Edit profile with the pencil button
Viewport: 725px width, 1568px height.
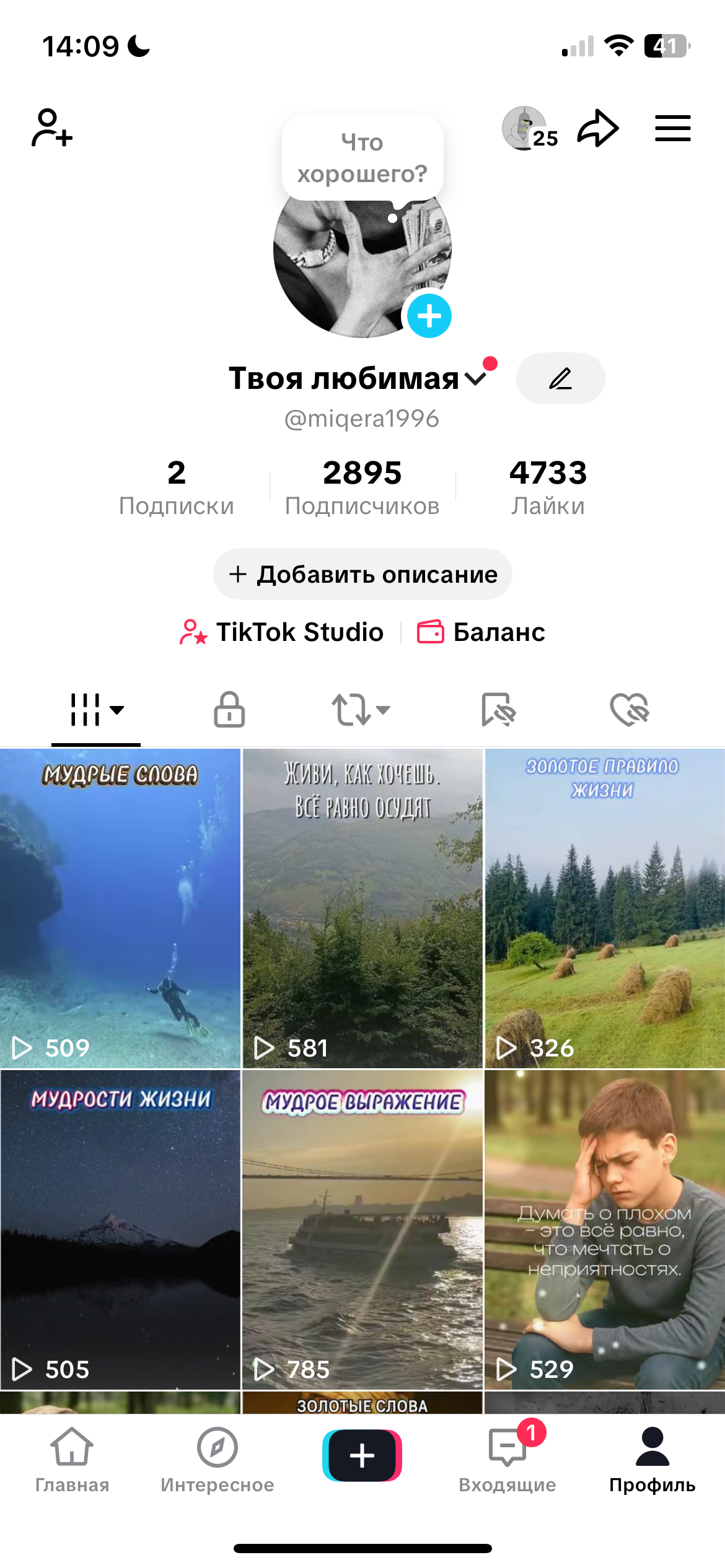[x=560, y=378]
